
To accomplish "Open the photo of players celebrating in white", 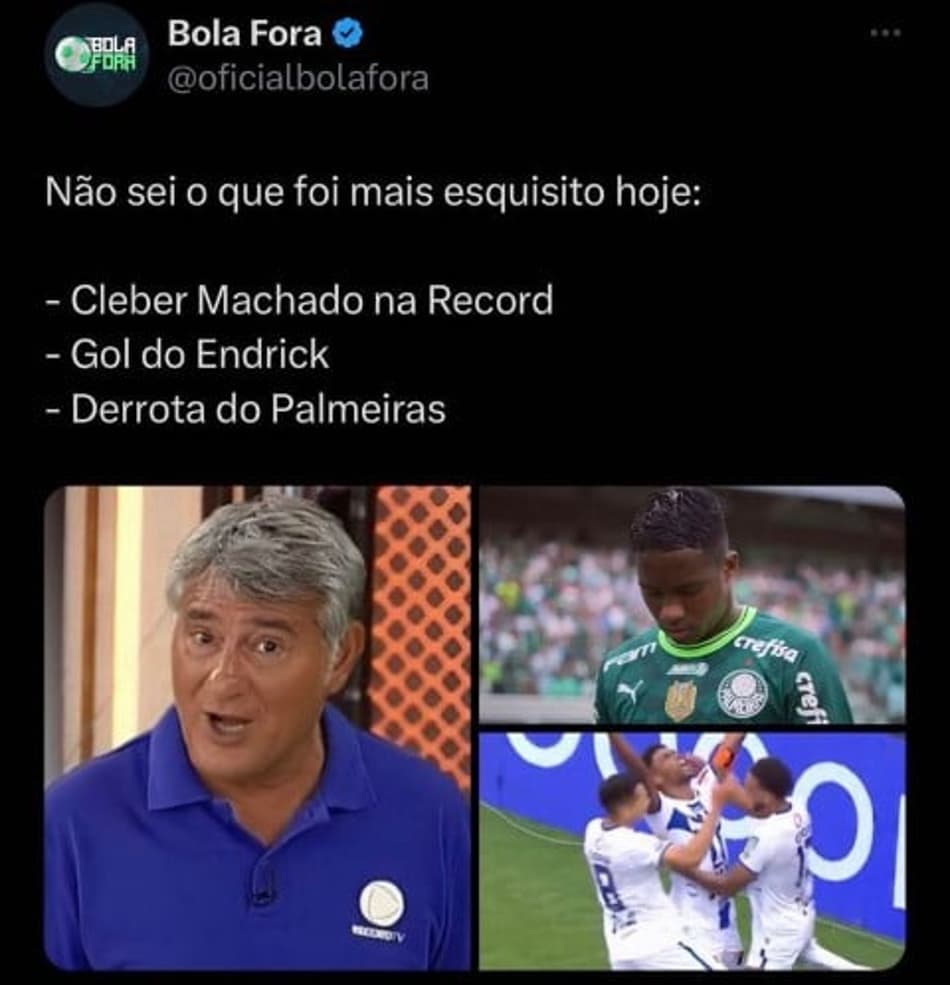I will tap(692, 851).
